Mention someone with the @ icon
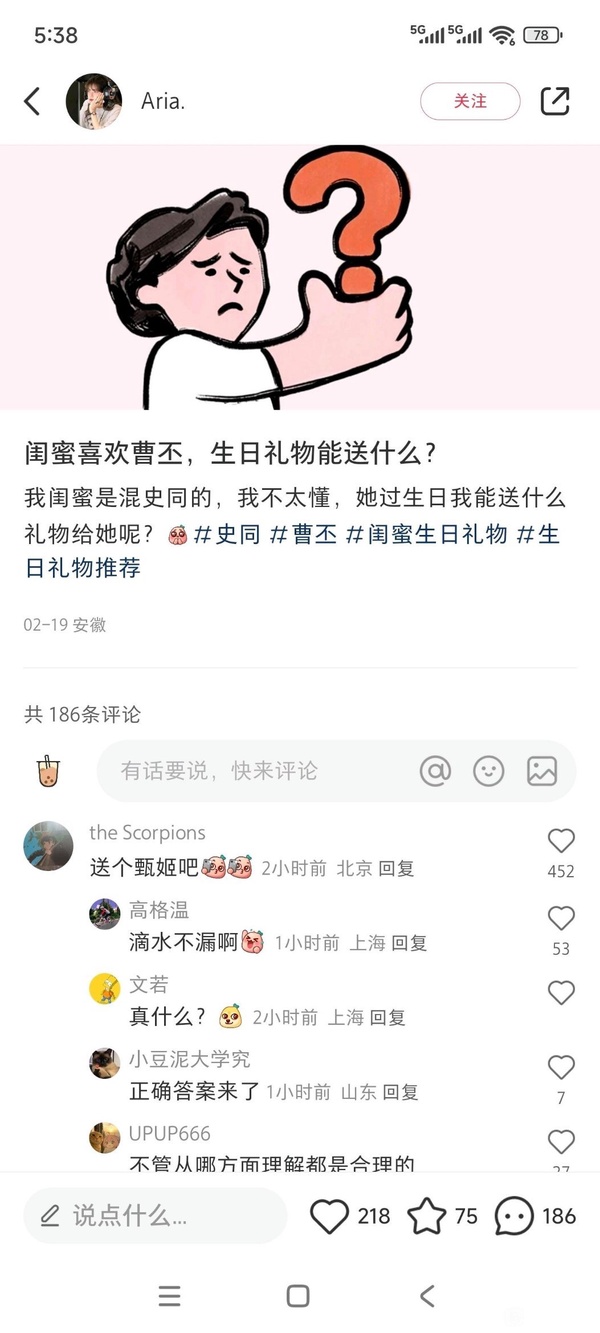The width and height of the screenshot is (600, 1333). [x=435, y=771]
